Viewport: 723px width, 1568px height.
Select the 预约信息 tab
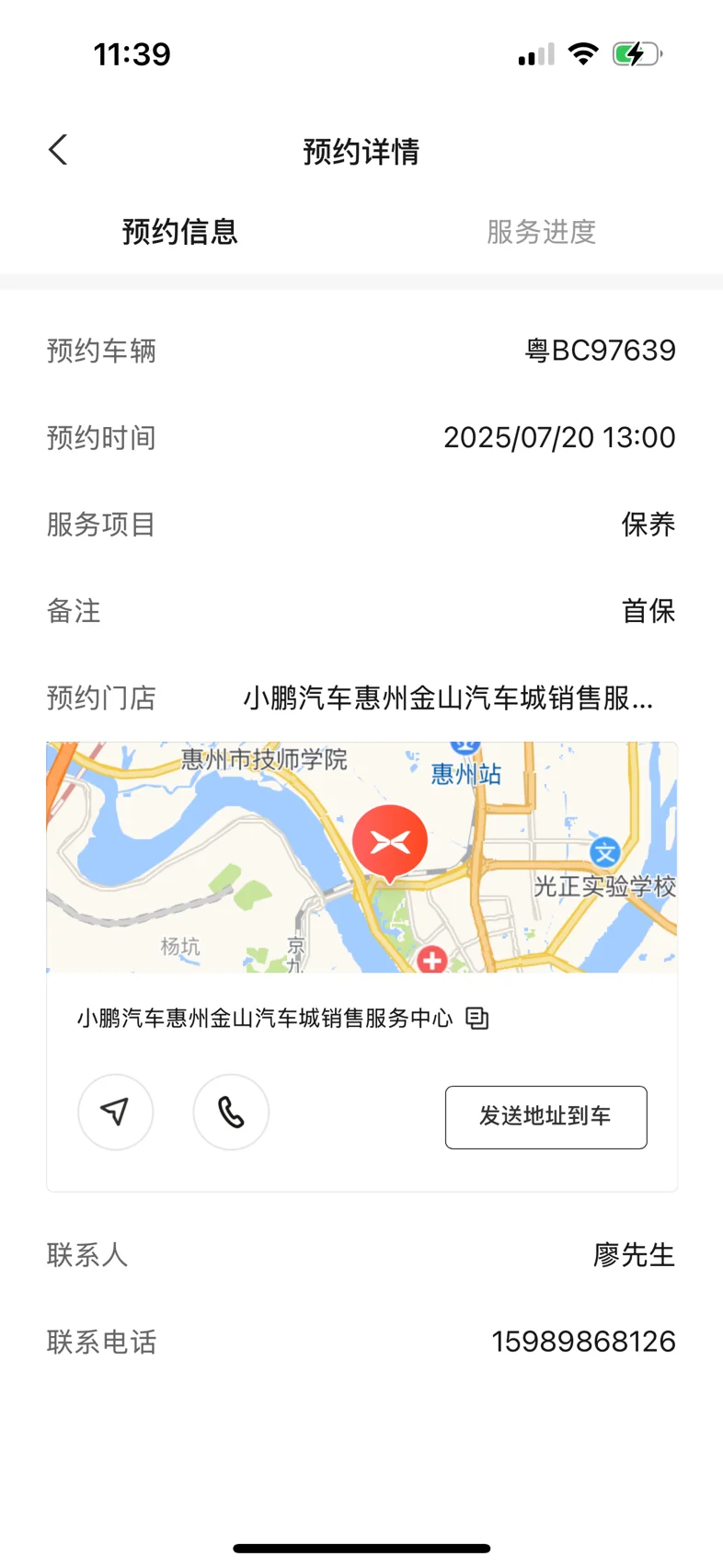click(x=180, y=232)
